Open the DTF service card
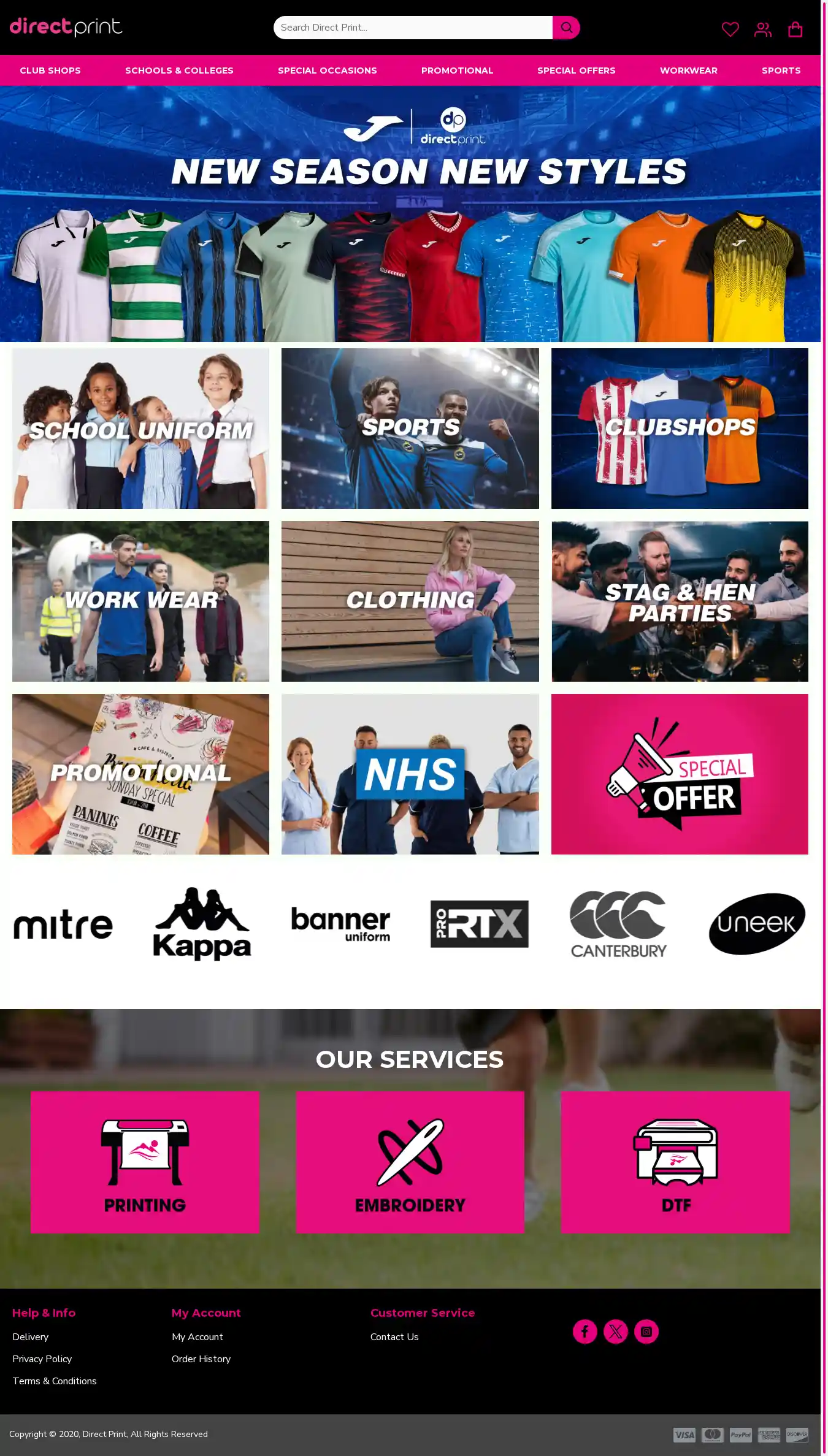Viewport: 828px width, 1456px height. pos(675,1162)
